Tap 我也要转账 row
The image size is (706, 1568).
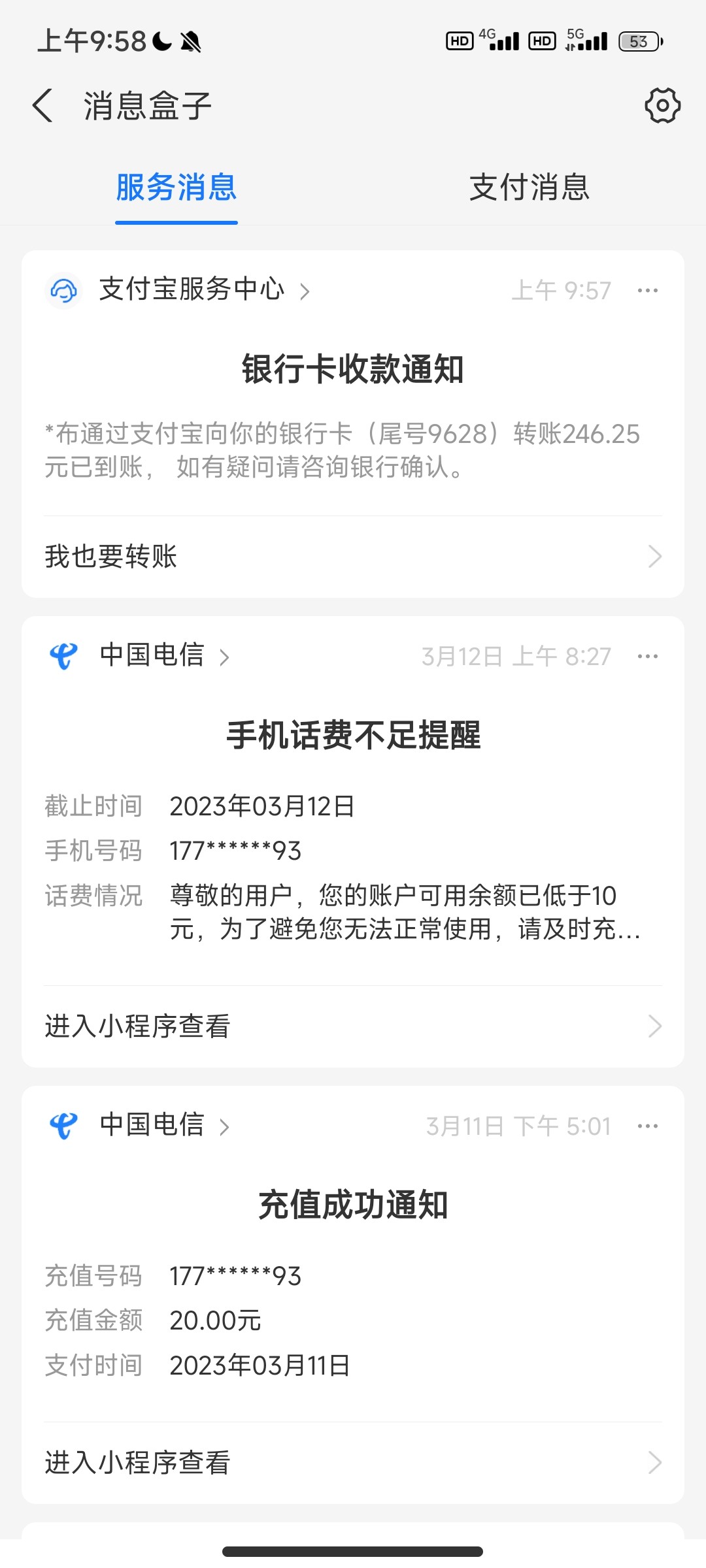353,557
